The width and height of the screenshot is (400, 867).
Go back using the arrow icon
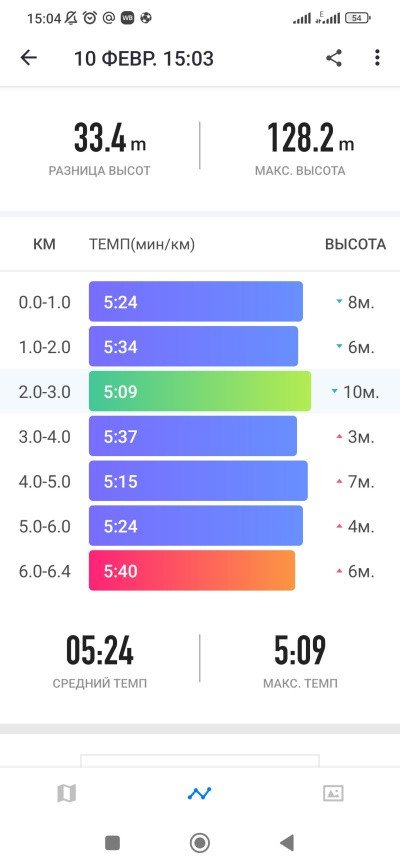point(28,58)
